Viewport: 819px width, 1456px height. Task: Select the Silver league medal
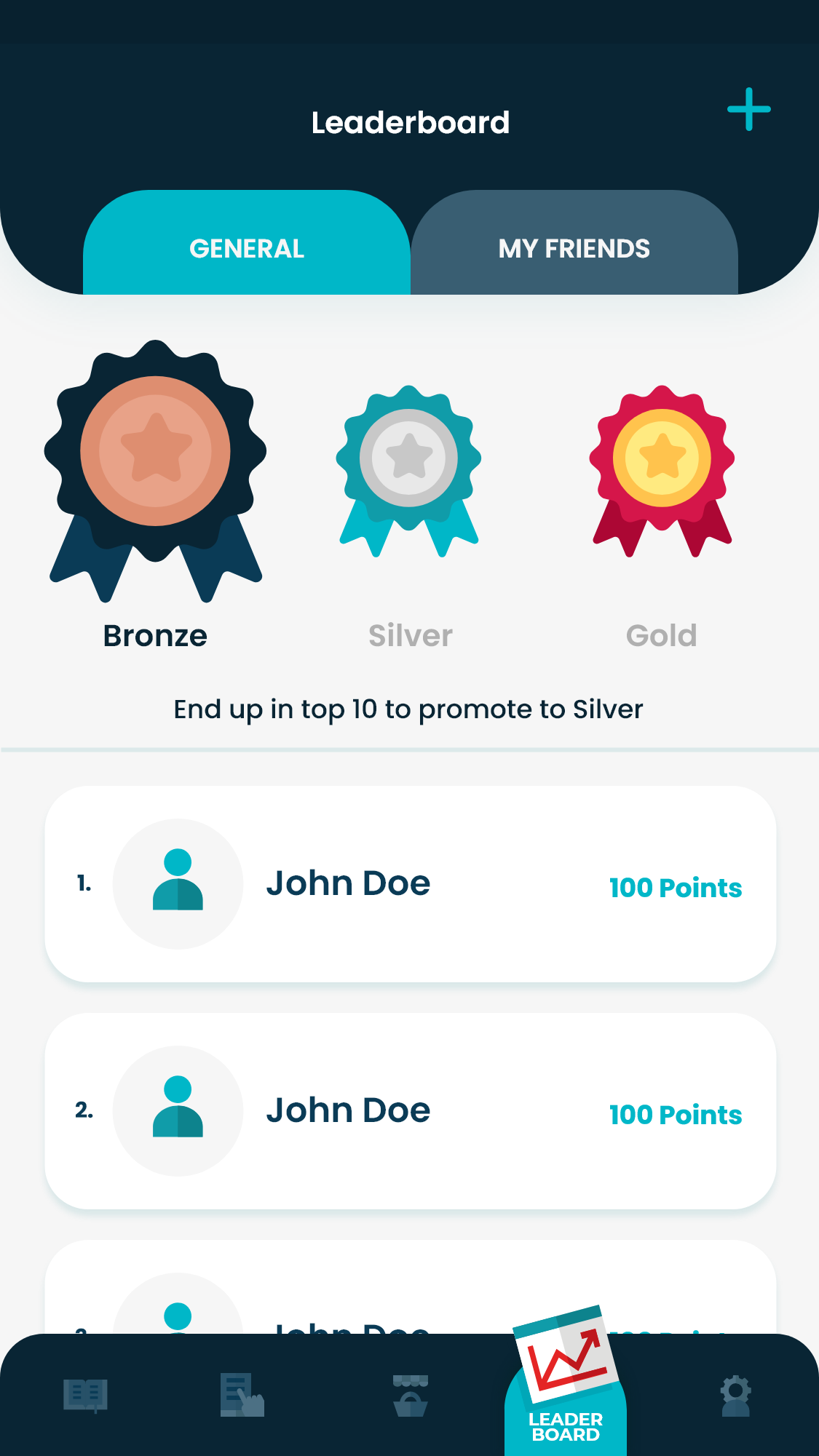click(x=409, y=471)
